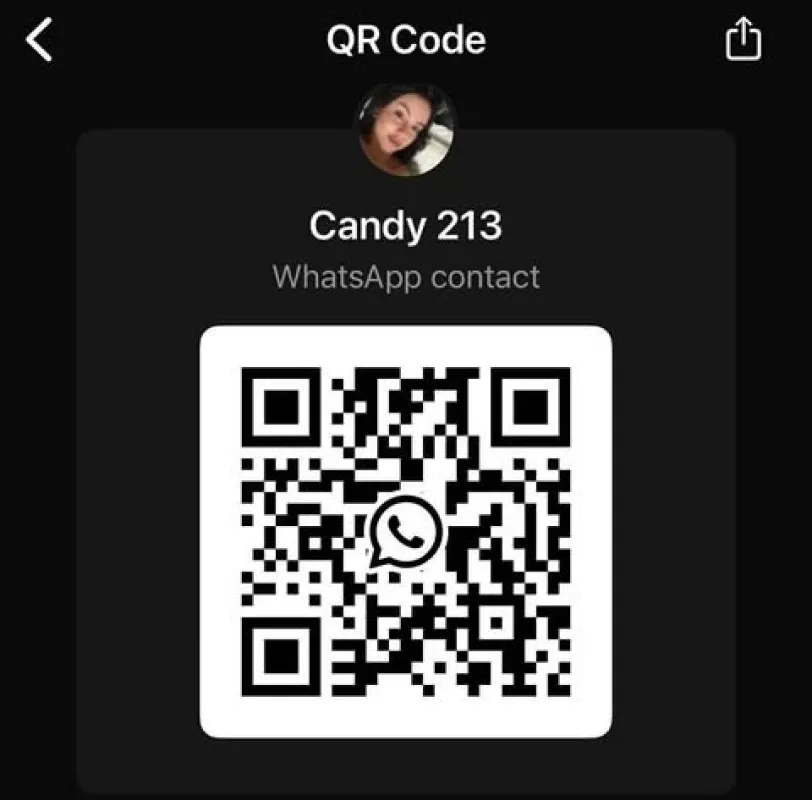Image resolution: width=812 pixels, height=800 pixels.
Task: Share the Candy 213 QR code
Action: (x=742, y=41)
